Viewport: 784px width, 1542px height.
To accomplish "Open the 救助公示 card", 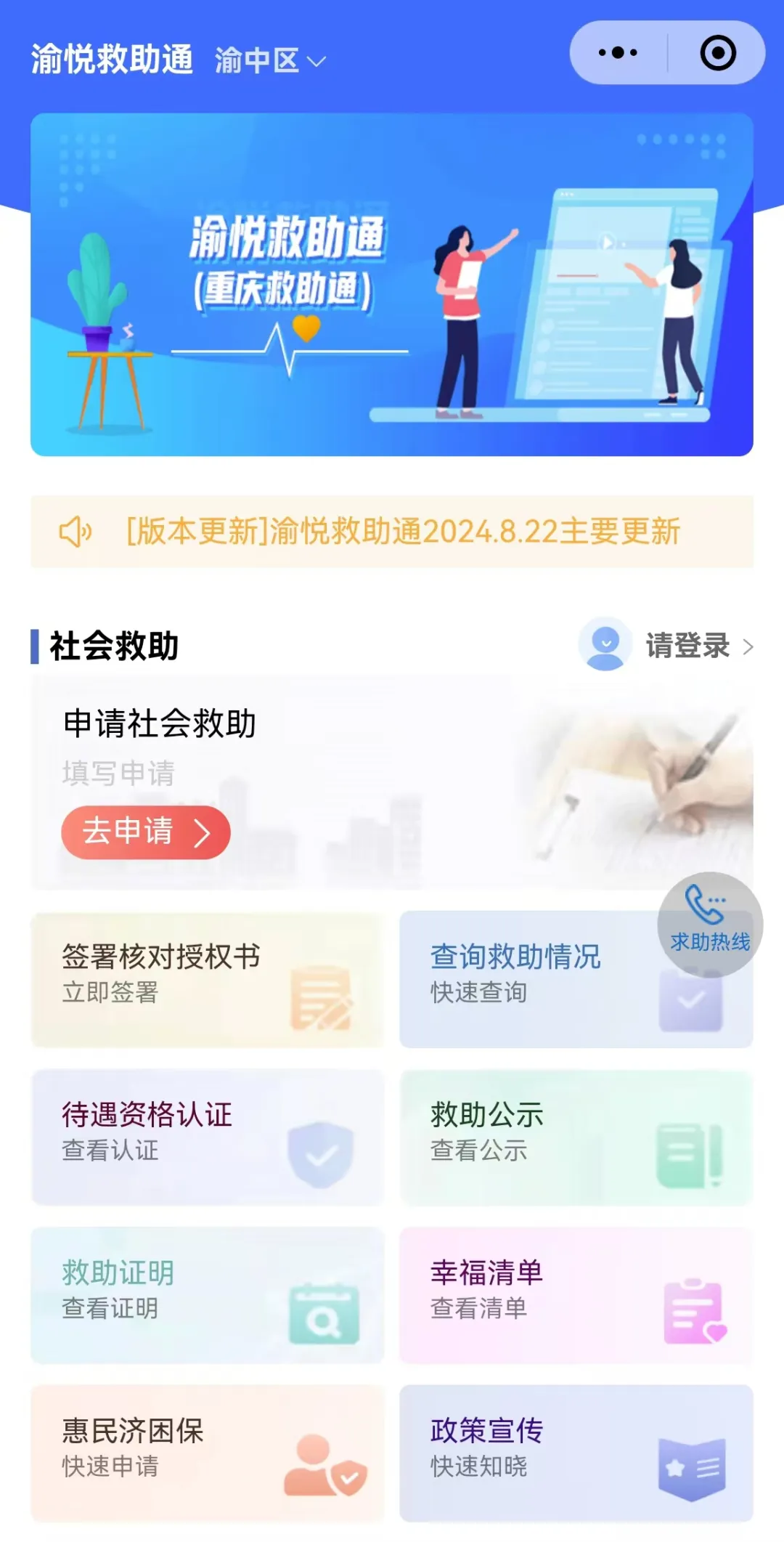I will click(576, 1137).
